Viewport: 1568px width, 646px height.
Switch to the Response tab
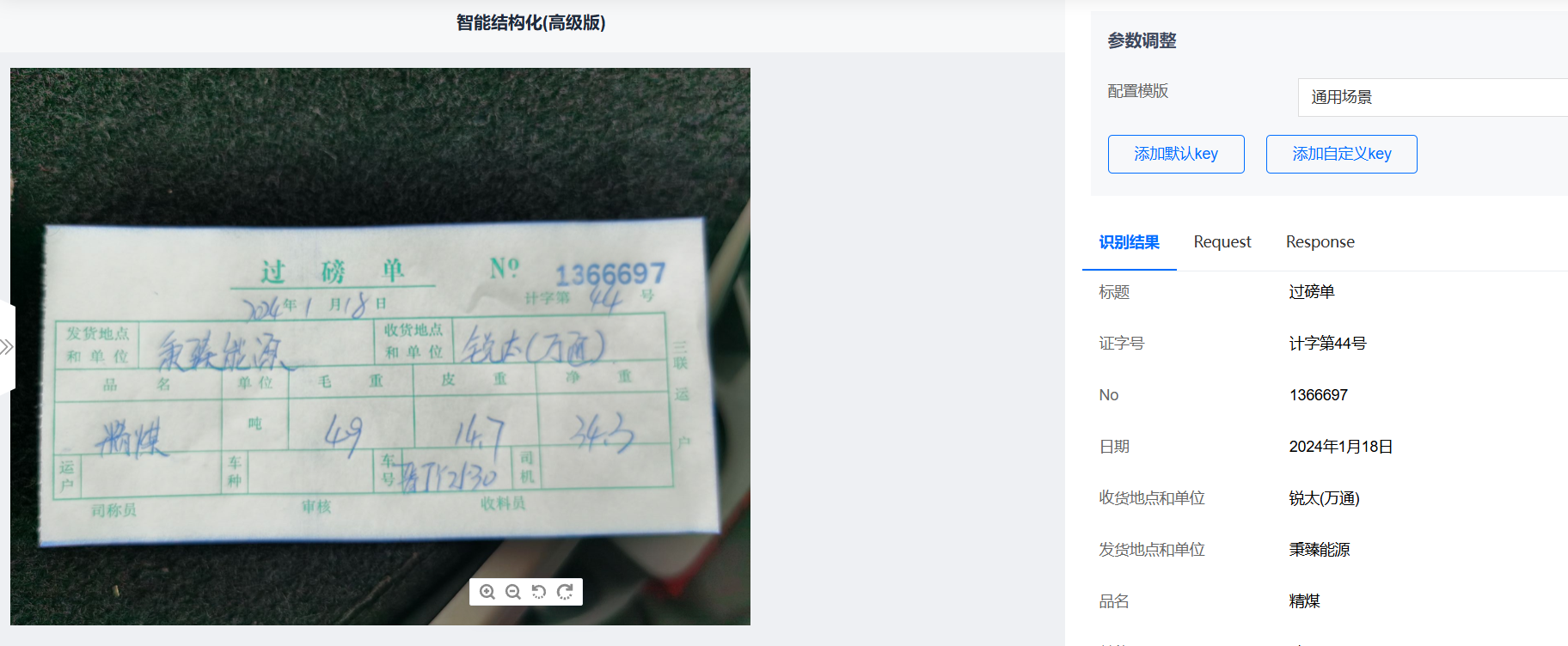(x=1320, y=242)
